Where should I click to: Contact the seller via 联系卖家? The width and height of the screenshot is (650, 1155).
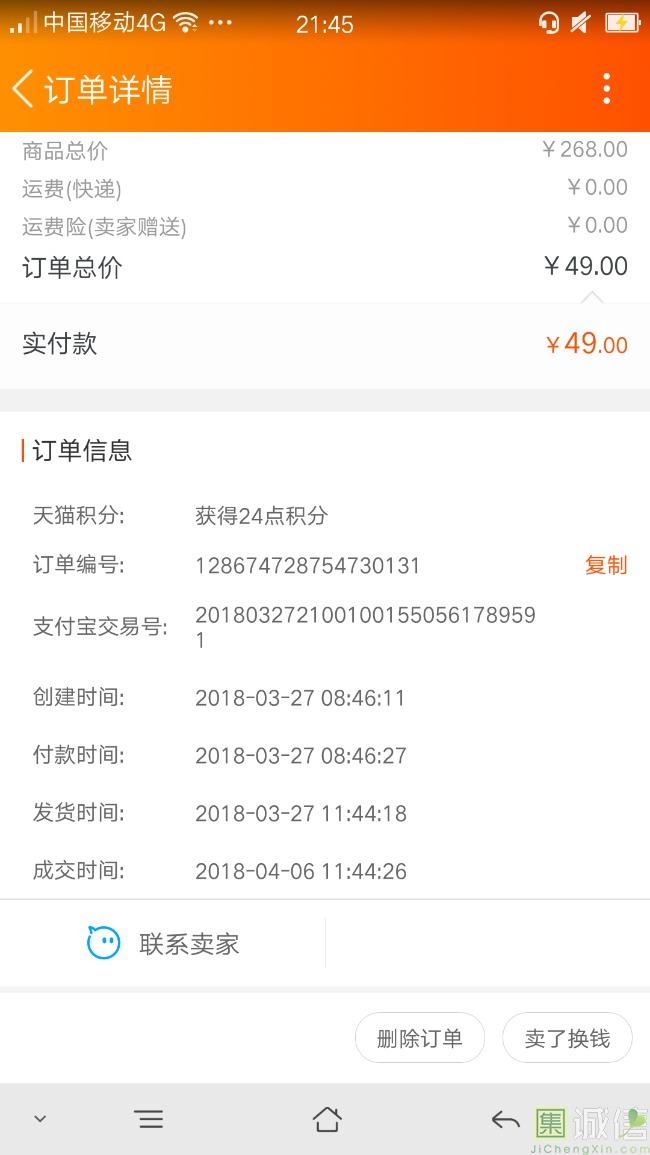(164, 943)
